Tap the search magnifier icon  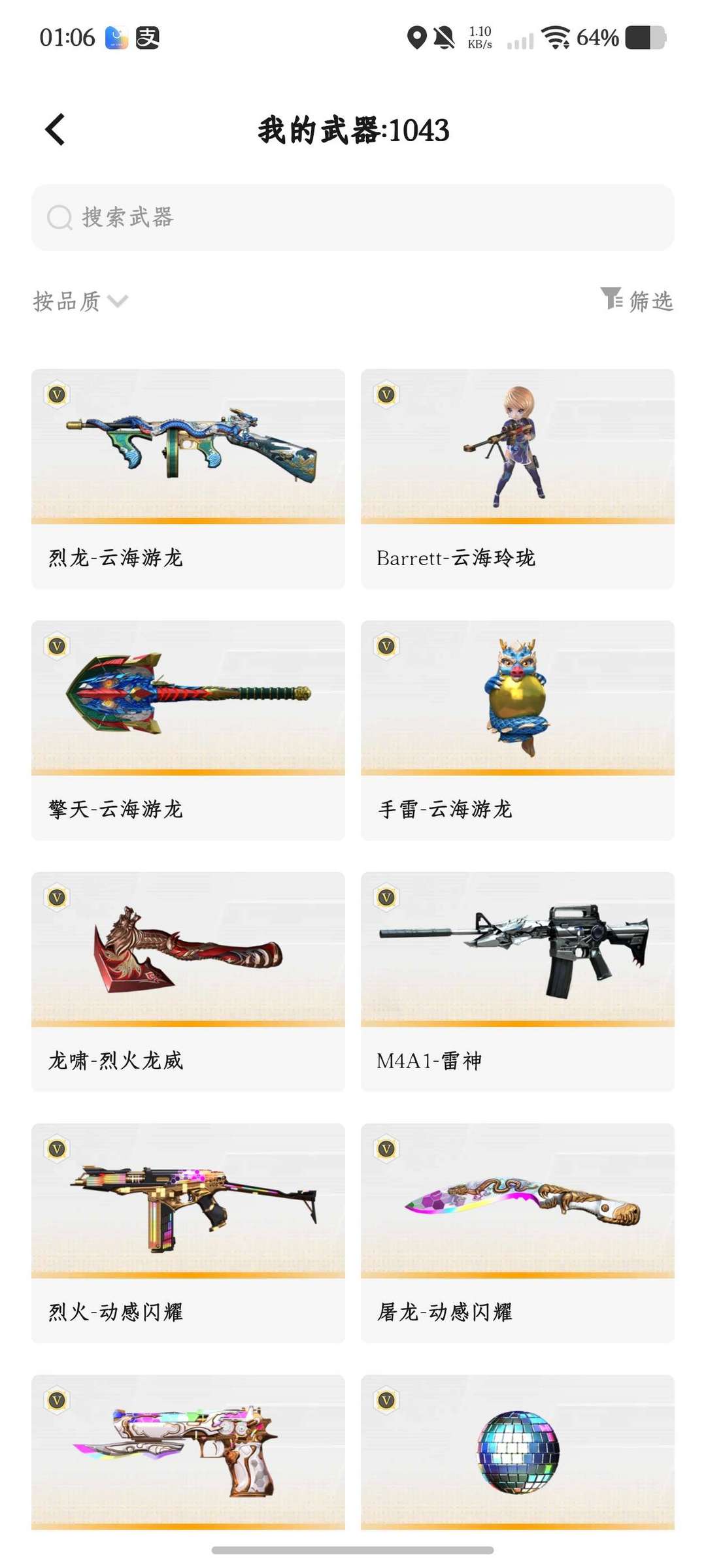(x=59, y=218)
